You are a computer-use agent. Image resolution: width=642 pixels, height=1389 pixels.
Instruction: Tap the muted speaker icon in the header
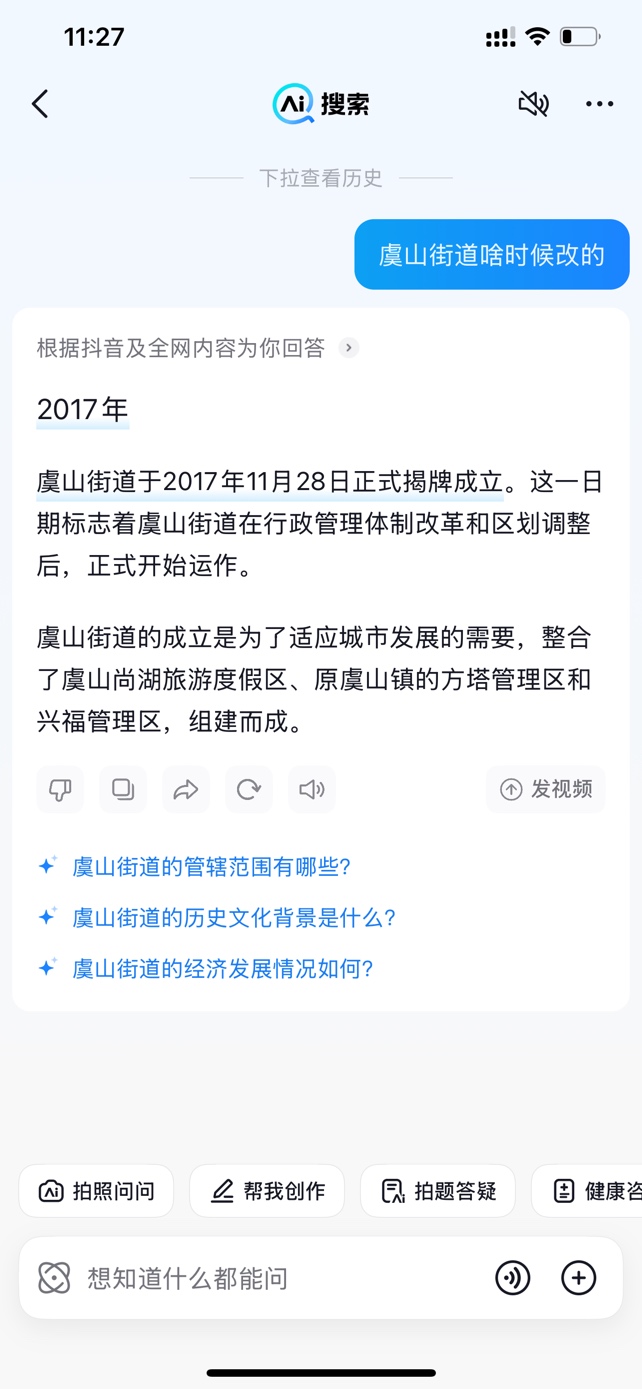(x=533, y=104)
